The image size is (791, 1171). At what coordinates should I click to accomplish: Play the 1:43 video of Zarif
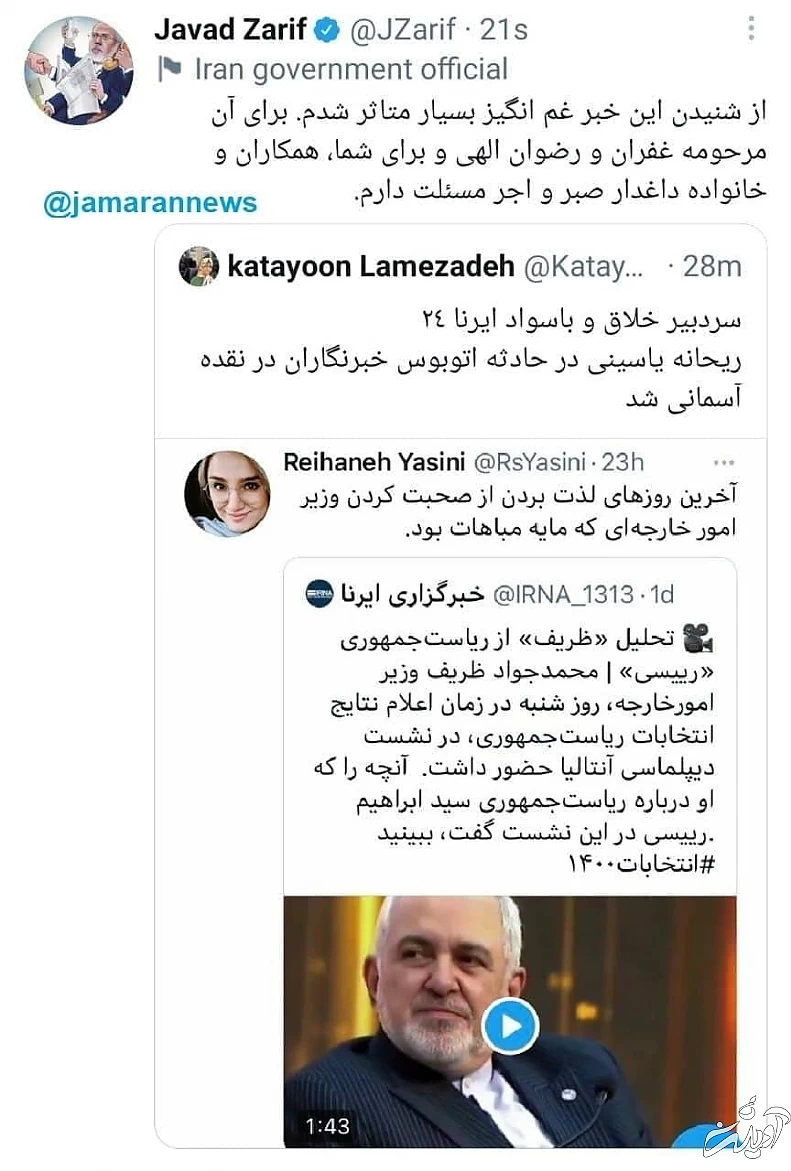click(x=510, y=1026)
